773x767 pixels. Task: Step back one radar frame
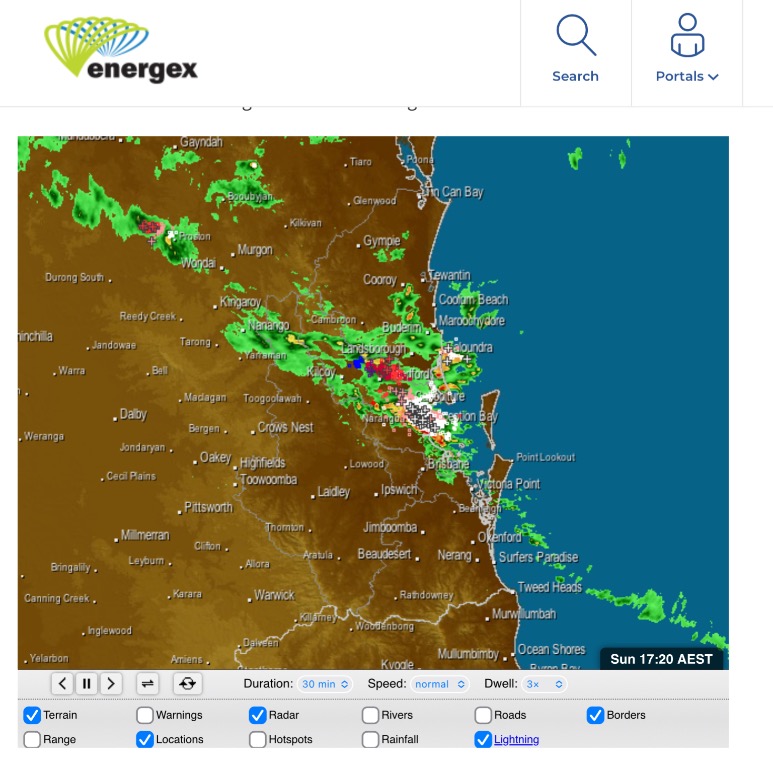(x=62, y=683)
